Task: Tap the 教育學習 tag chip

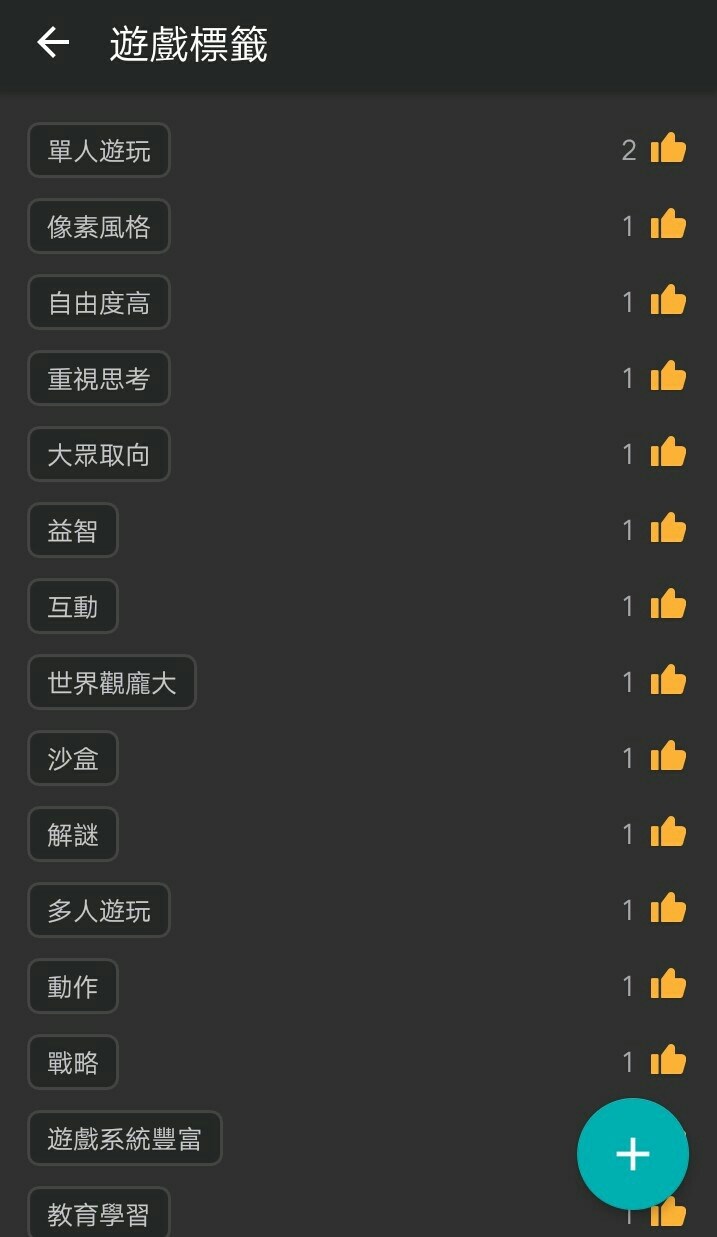Action: tap(99, 1212)
